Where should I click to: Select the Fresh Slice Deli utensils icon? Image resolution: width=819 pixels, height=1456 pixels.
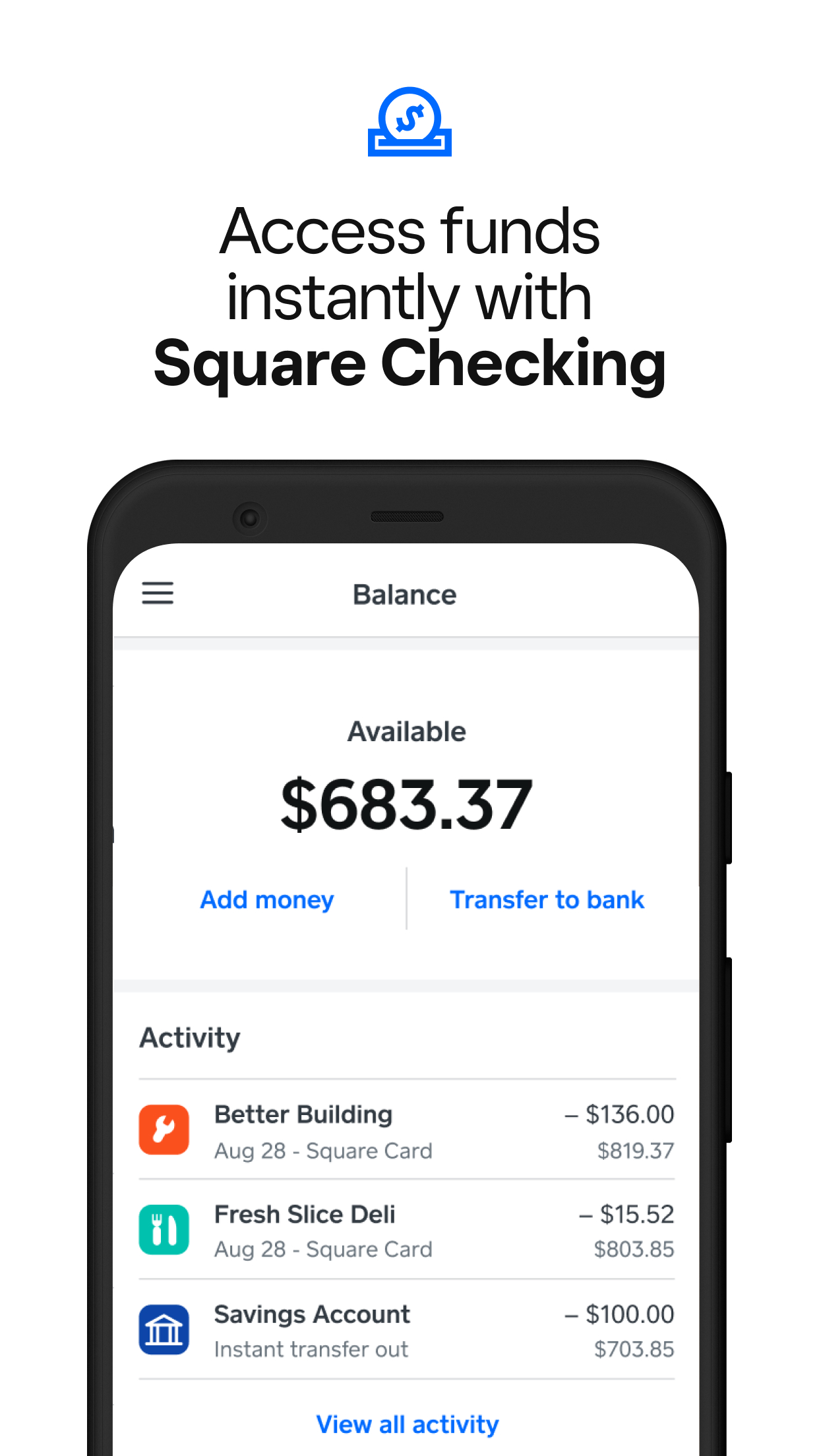pos(164,1230)
